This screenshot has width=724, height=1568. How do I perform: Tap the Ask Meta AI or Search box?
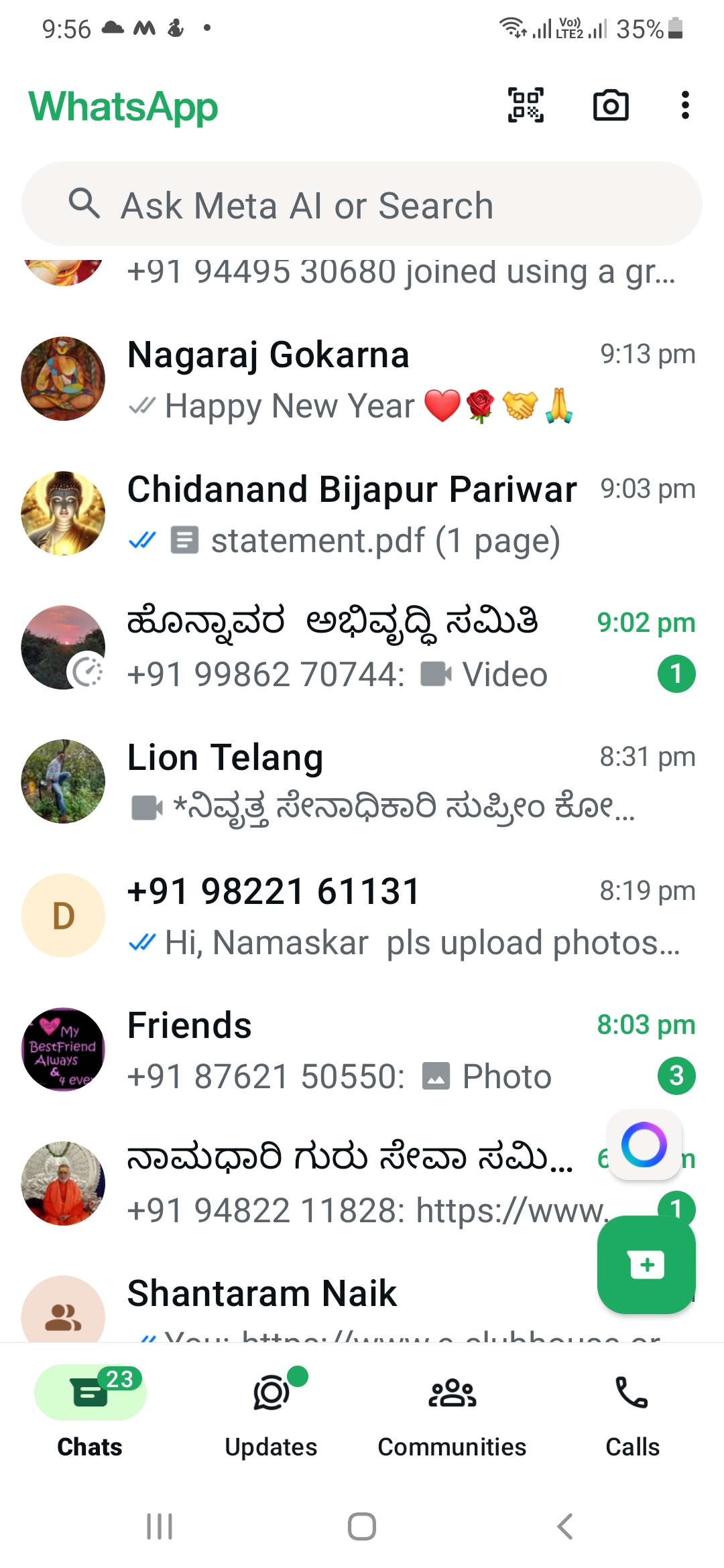(362, 204)
